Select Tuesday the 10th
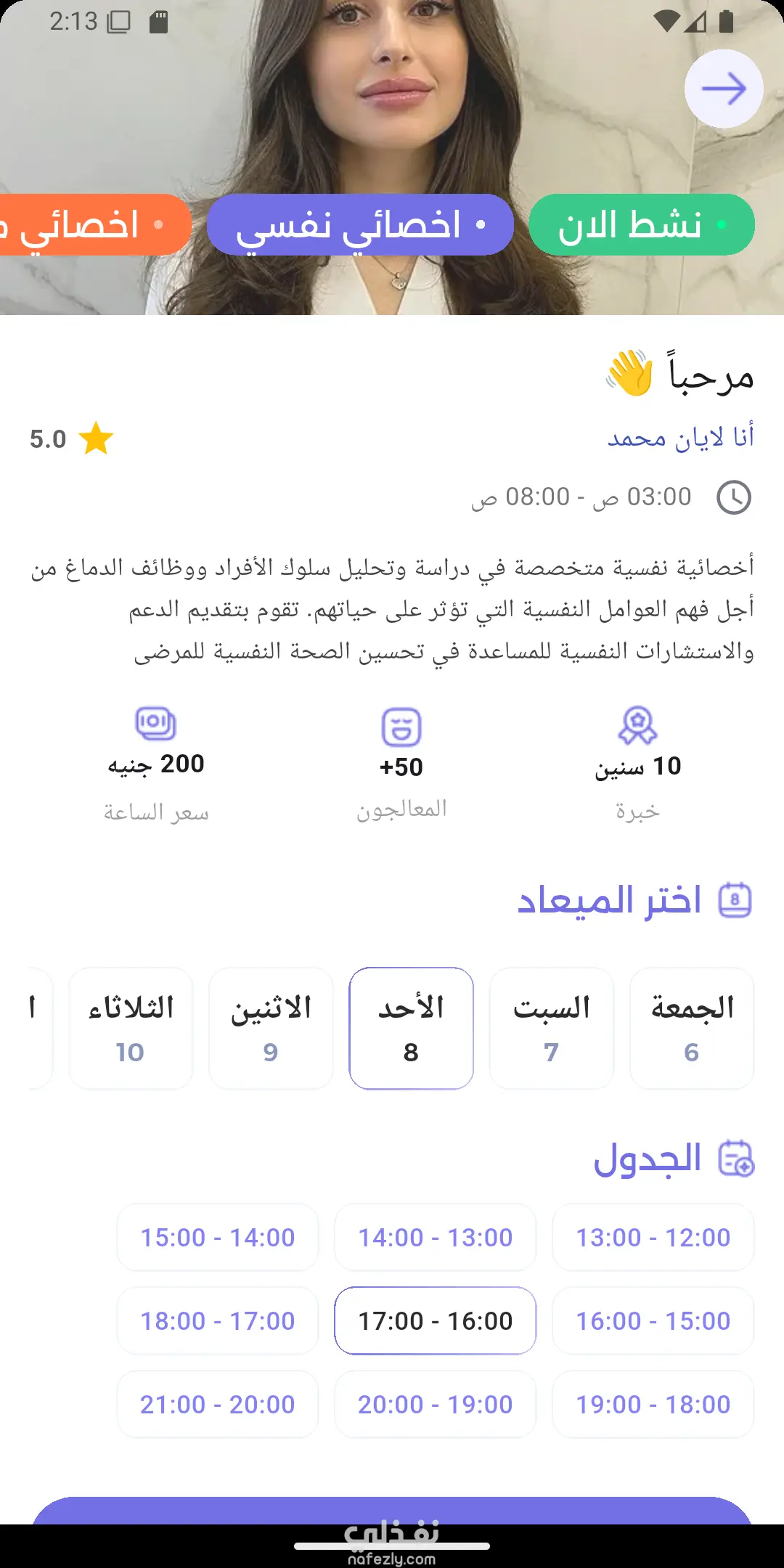The width and height of the screenshot is (784, 1568). coord(131,1028)
